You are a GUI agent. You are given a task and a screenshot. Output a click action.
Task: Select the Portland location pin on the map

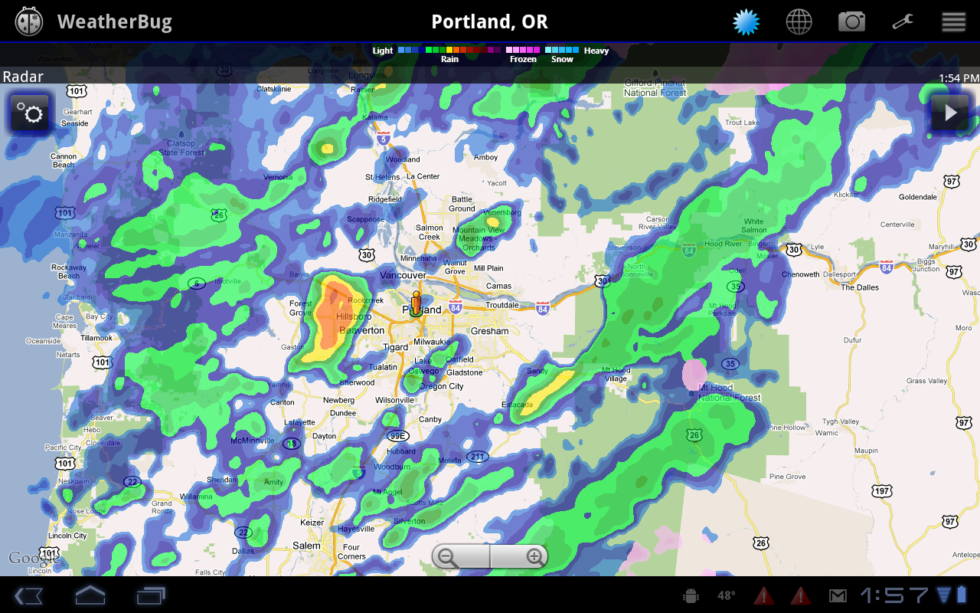416,303
